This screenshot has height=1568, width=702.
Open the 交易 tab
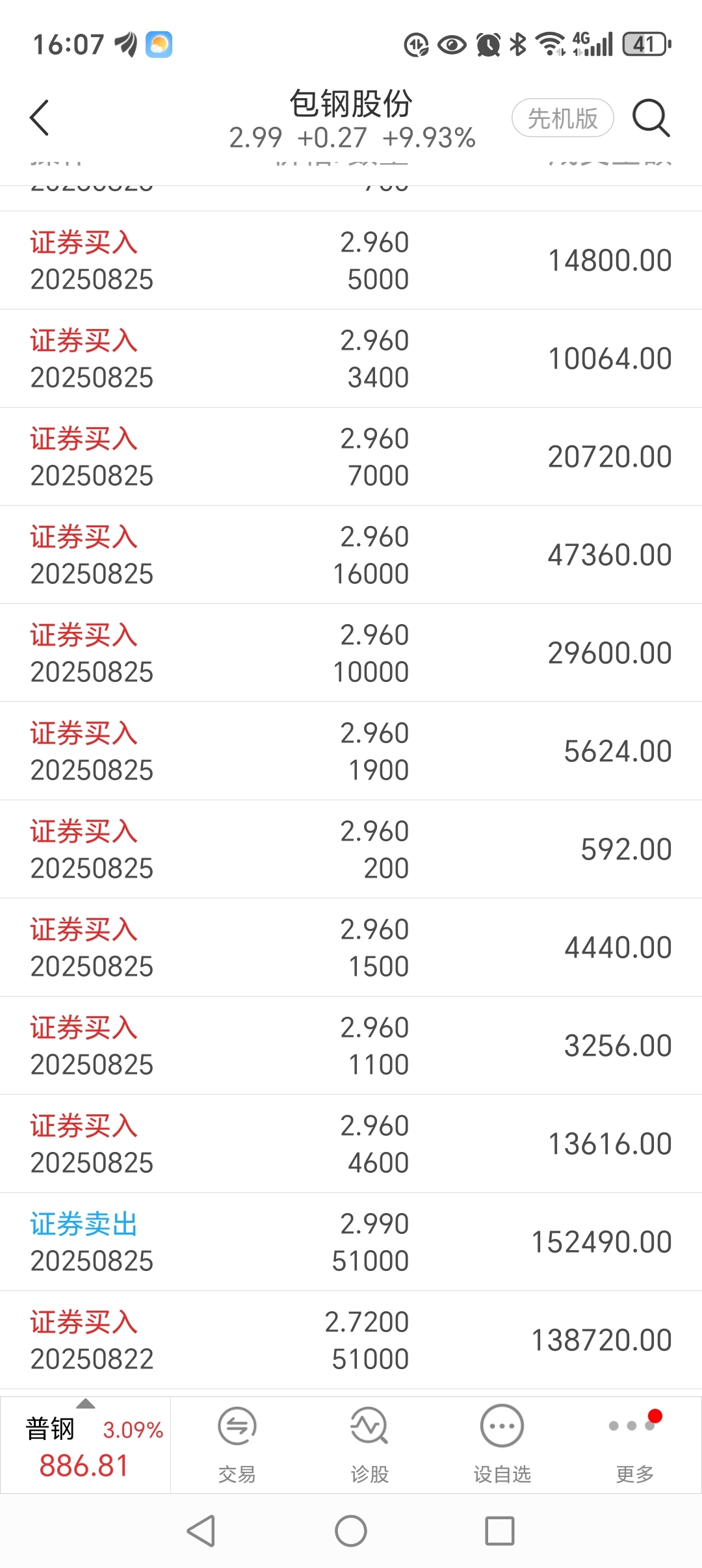click(x=237, y=1444)
